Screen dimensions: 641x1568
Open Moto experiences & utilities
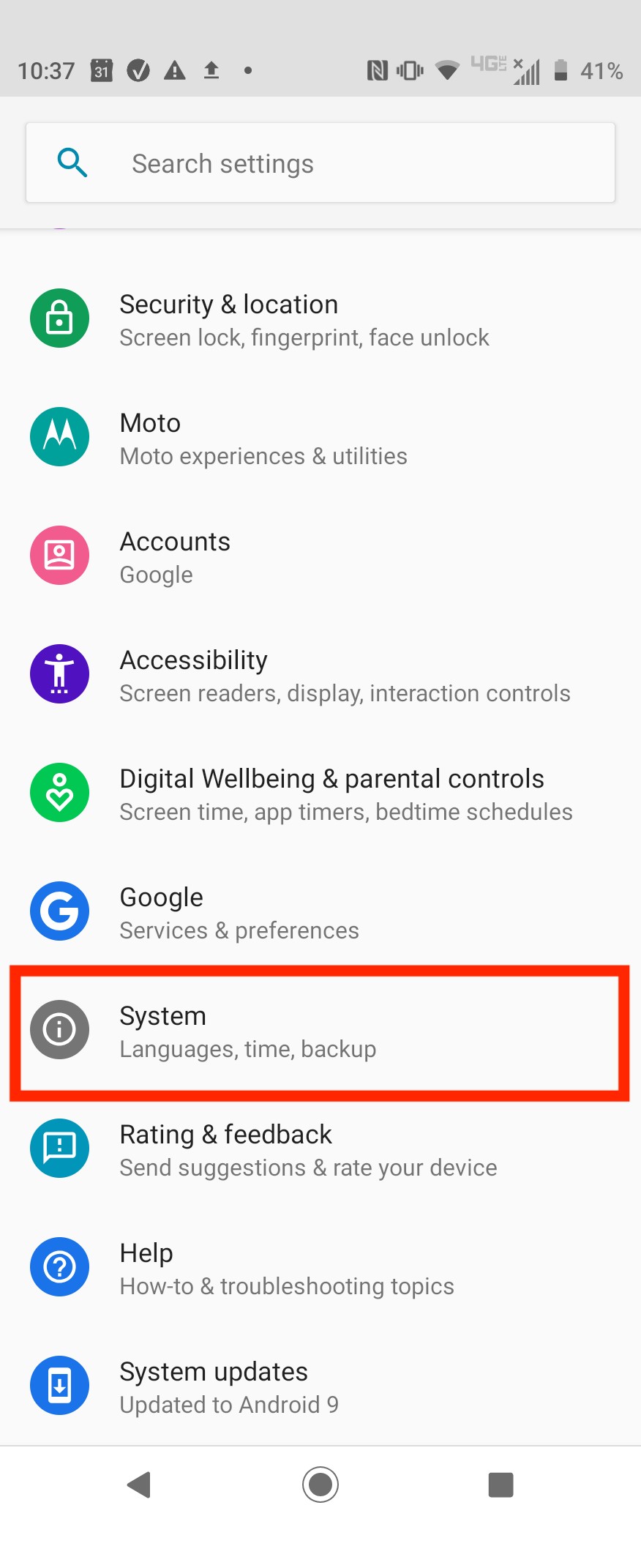point(320,438)
